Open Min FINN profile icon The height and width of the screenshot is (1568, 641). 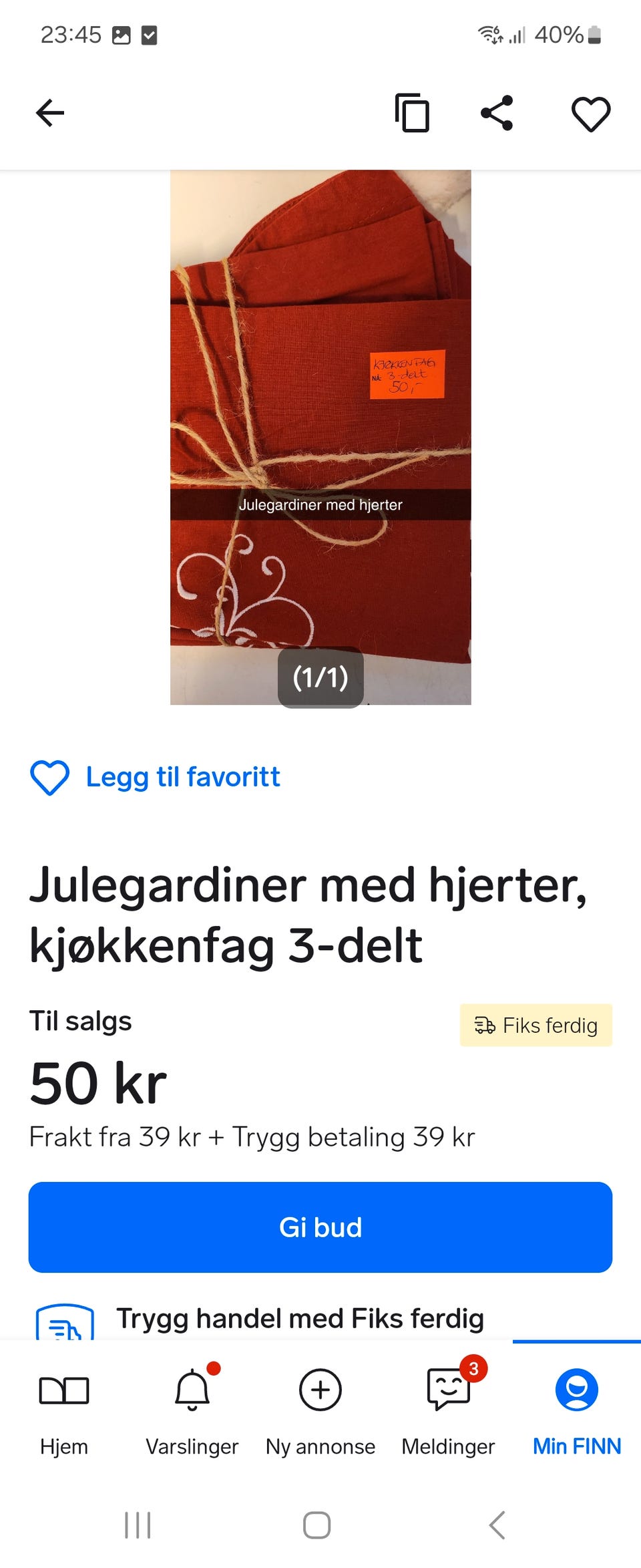[x=576, y=1390]
